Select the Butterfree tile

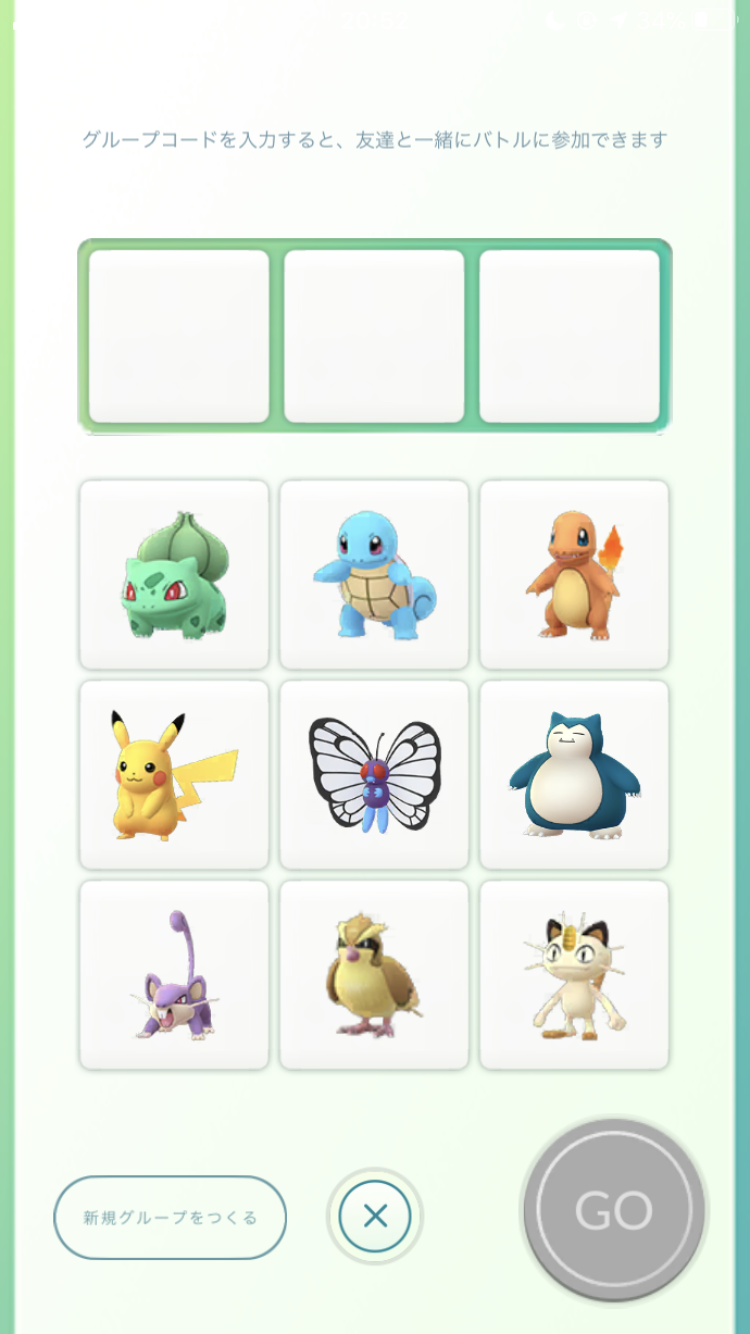(x=374, y=775)
